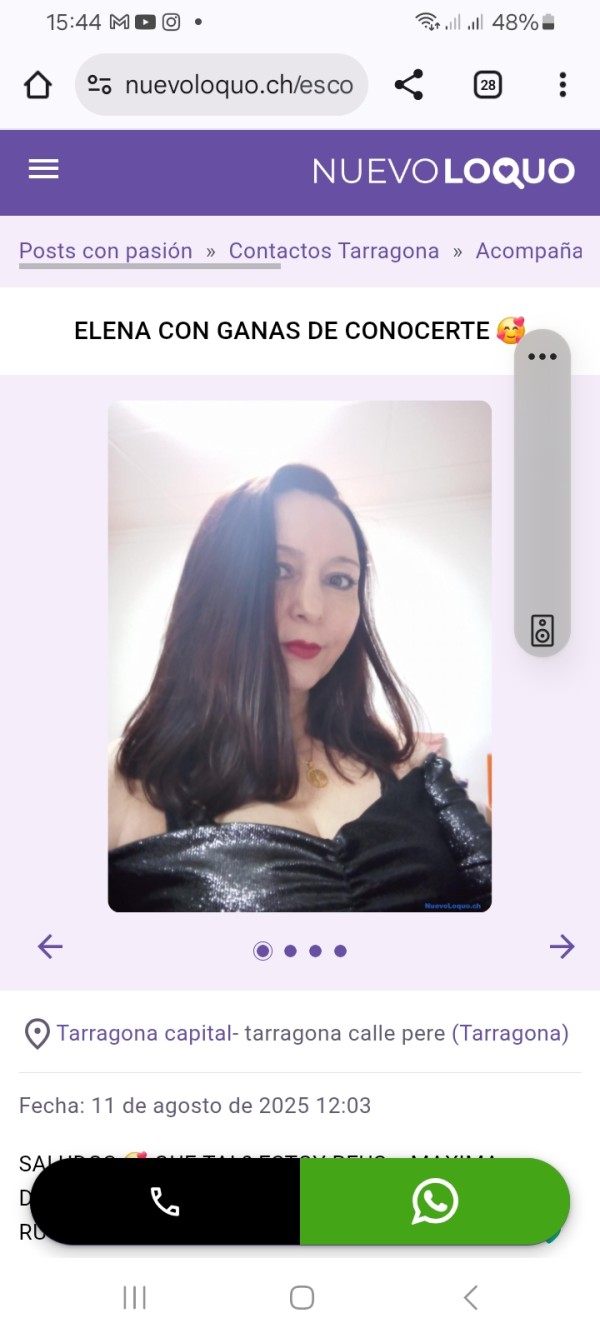This screenshot has width=600, height=1333.
Task: Tap the speaker icon on the floating panel
Action: tap(542, 631)
